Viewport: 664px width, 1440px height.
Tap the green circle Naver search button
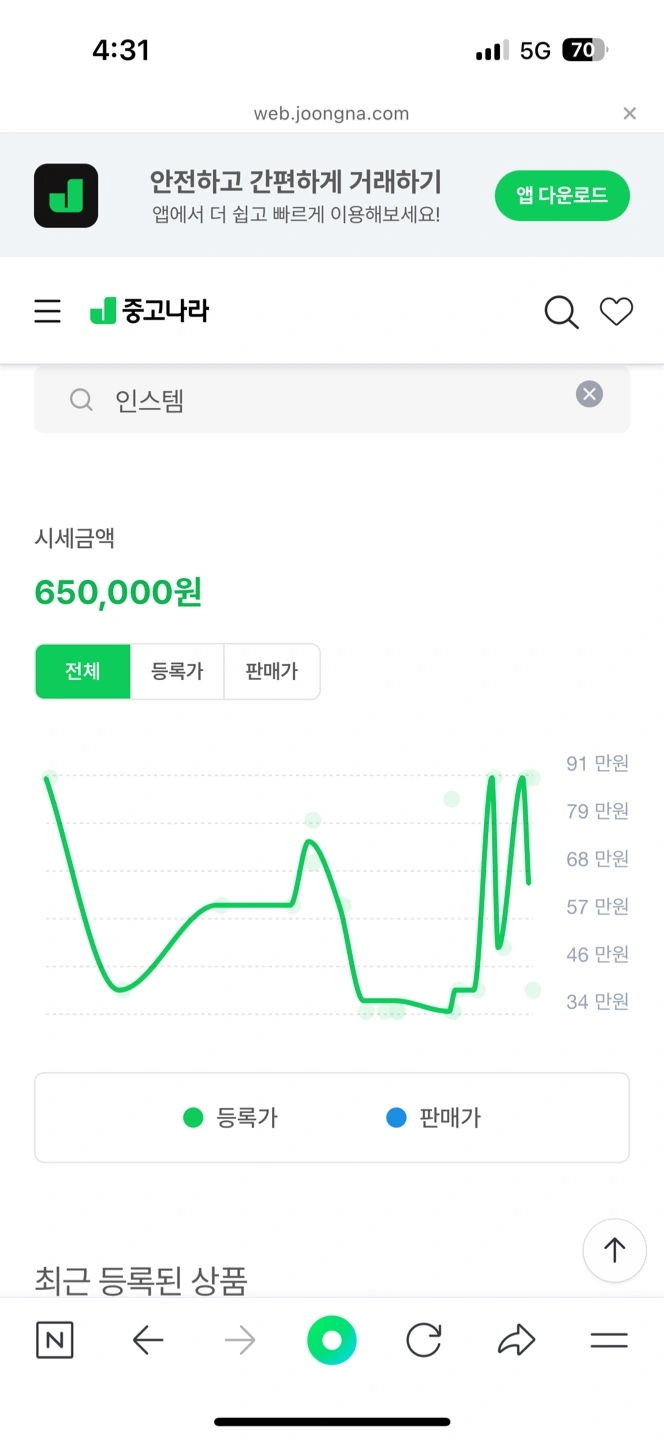(x=332, y=1340)
